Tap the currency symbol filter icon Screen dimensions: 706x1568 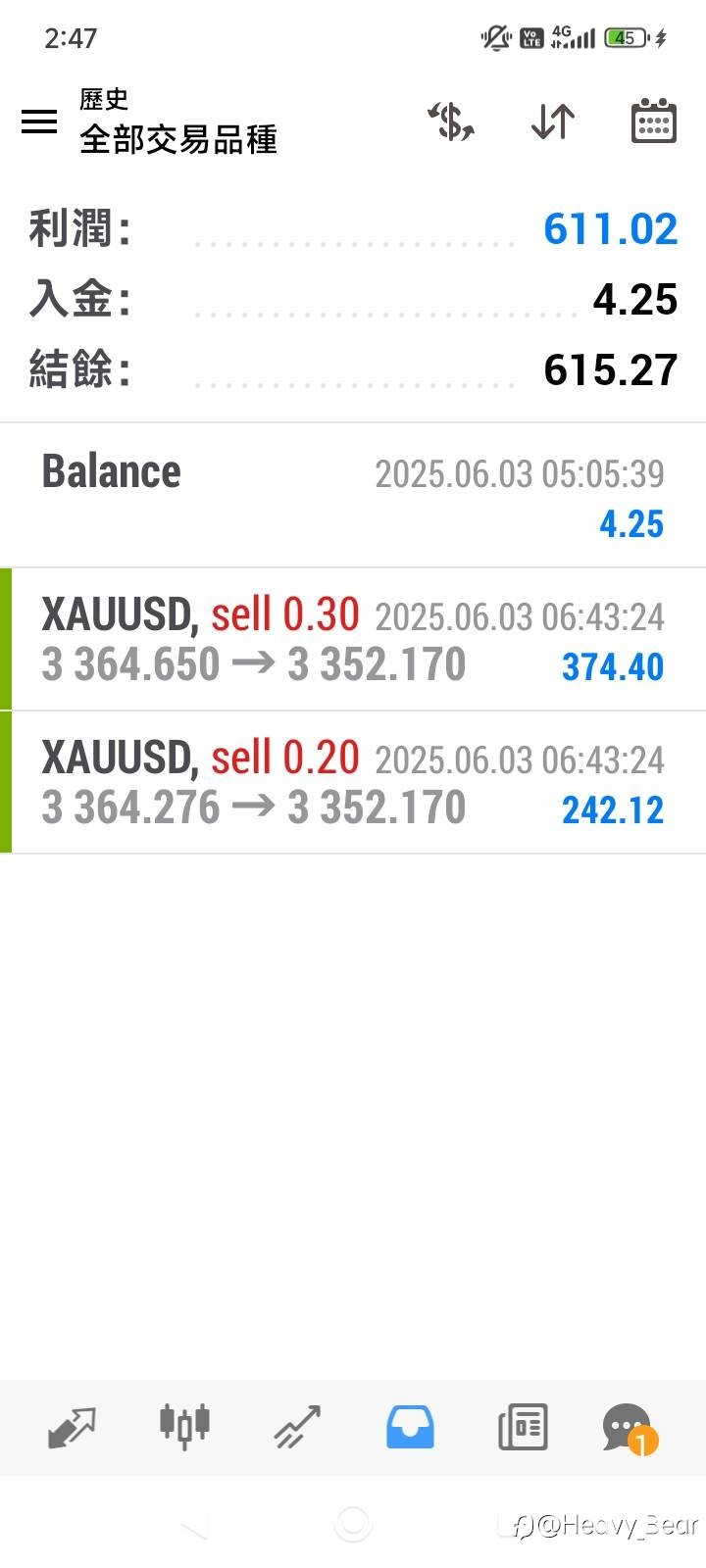(x=451, y=122)
